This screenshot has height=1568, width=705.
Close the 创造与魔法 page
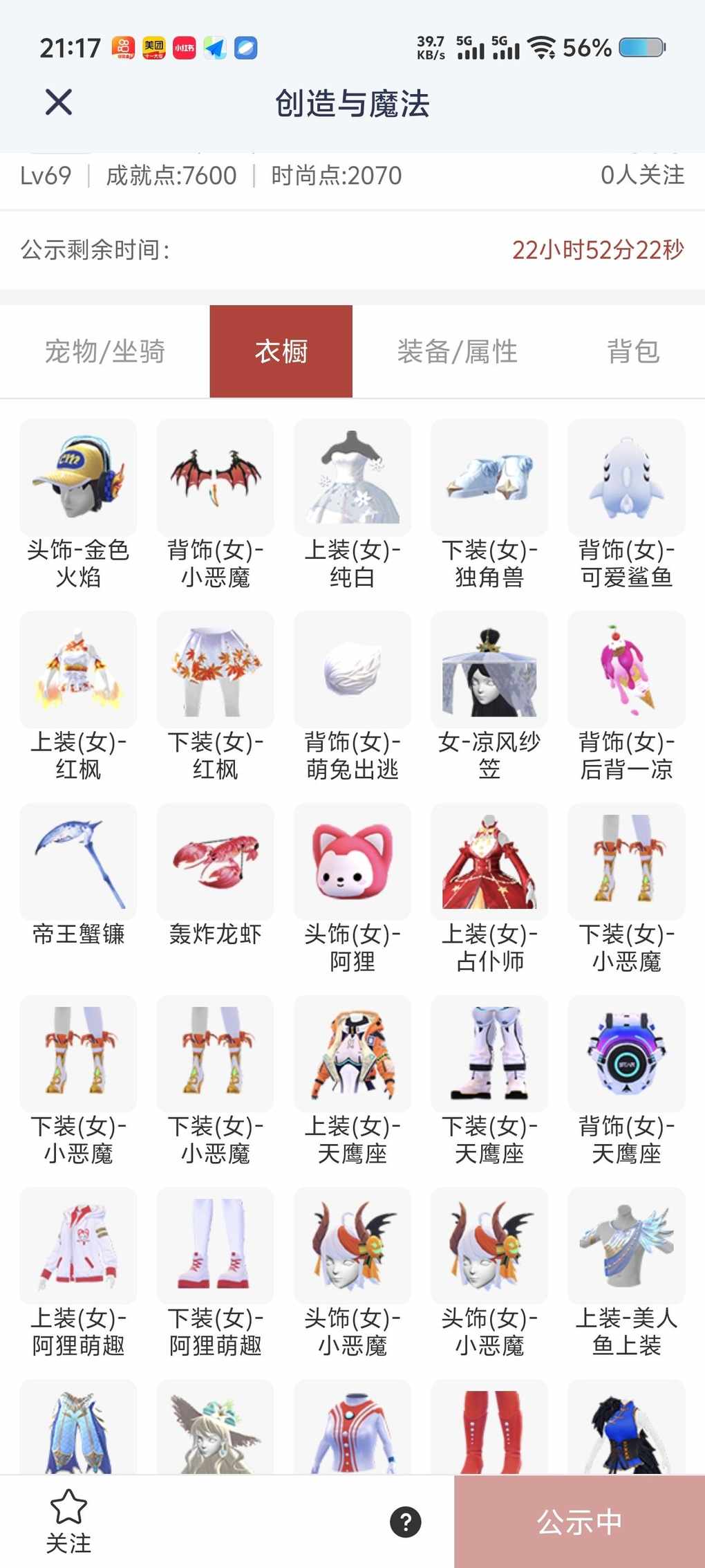click(x=59, y=102)
